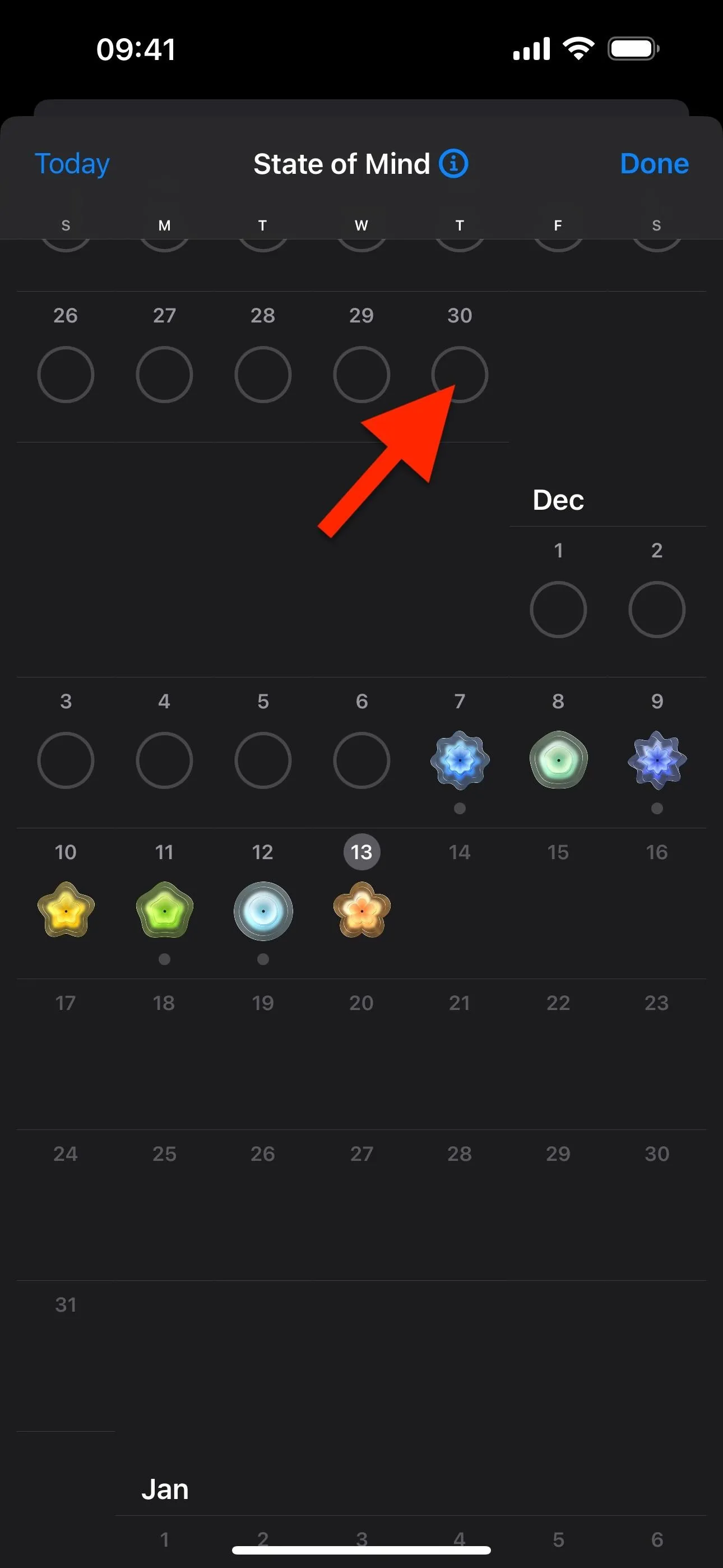Select December 4 empty circle
Viewport: 723px width, 1568px height.
point(164,760)
